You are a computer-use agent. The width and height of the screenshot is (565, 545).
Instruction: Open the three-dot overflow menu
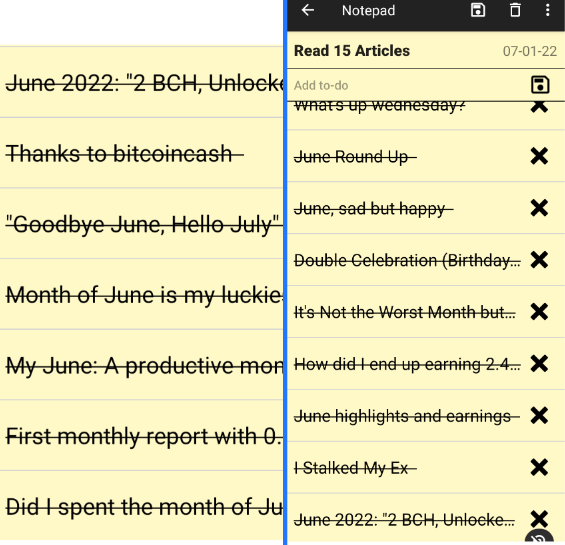pyautogui.click(x=548, y=10)
